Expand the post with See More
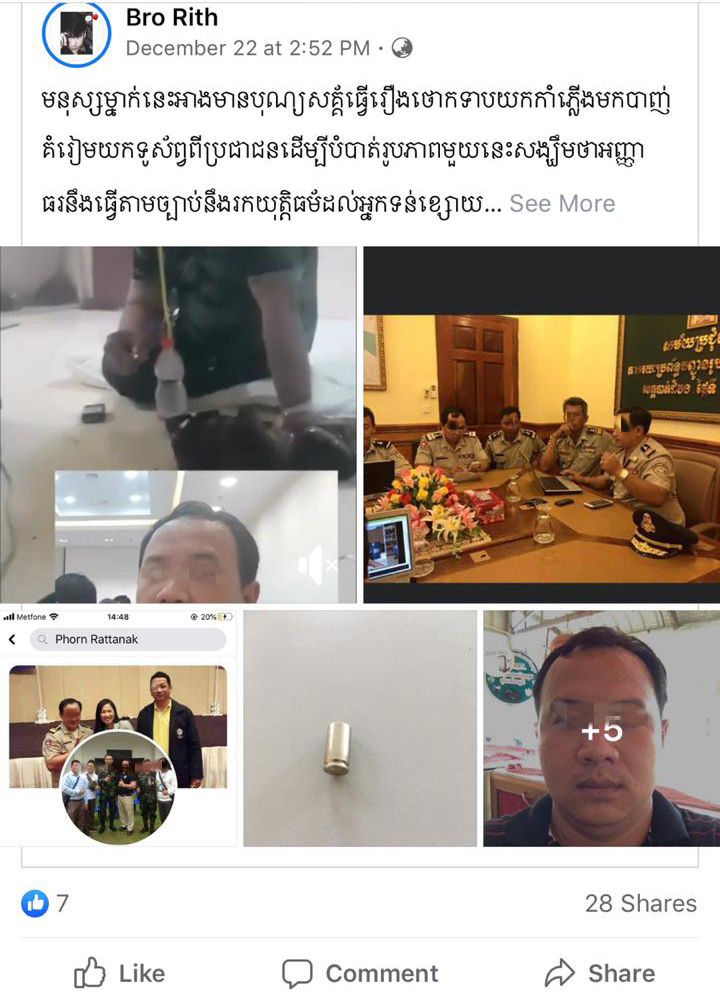This screenshot has width=720, height=1004. [562, 203]
